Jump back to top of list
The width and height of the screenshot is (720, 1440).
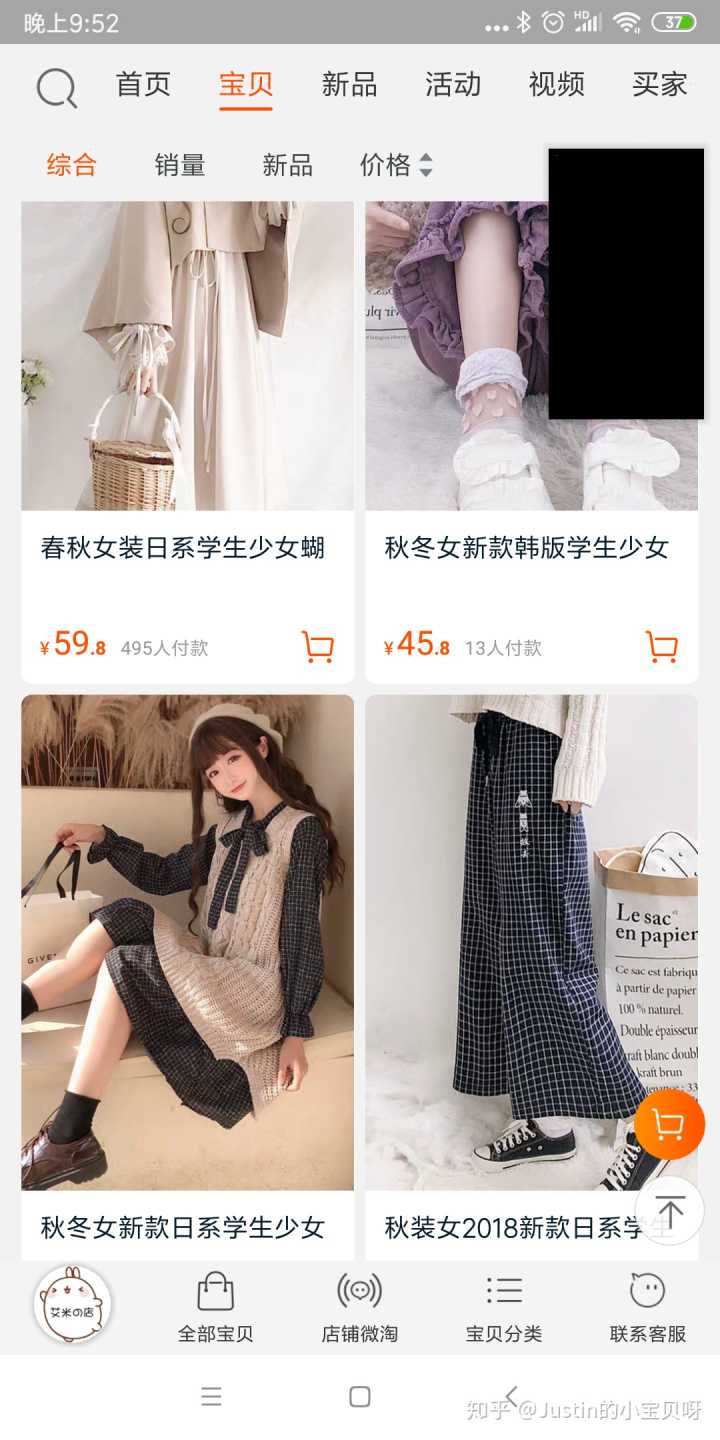669,1211
